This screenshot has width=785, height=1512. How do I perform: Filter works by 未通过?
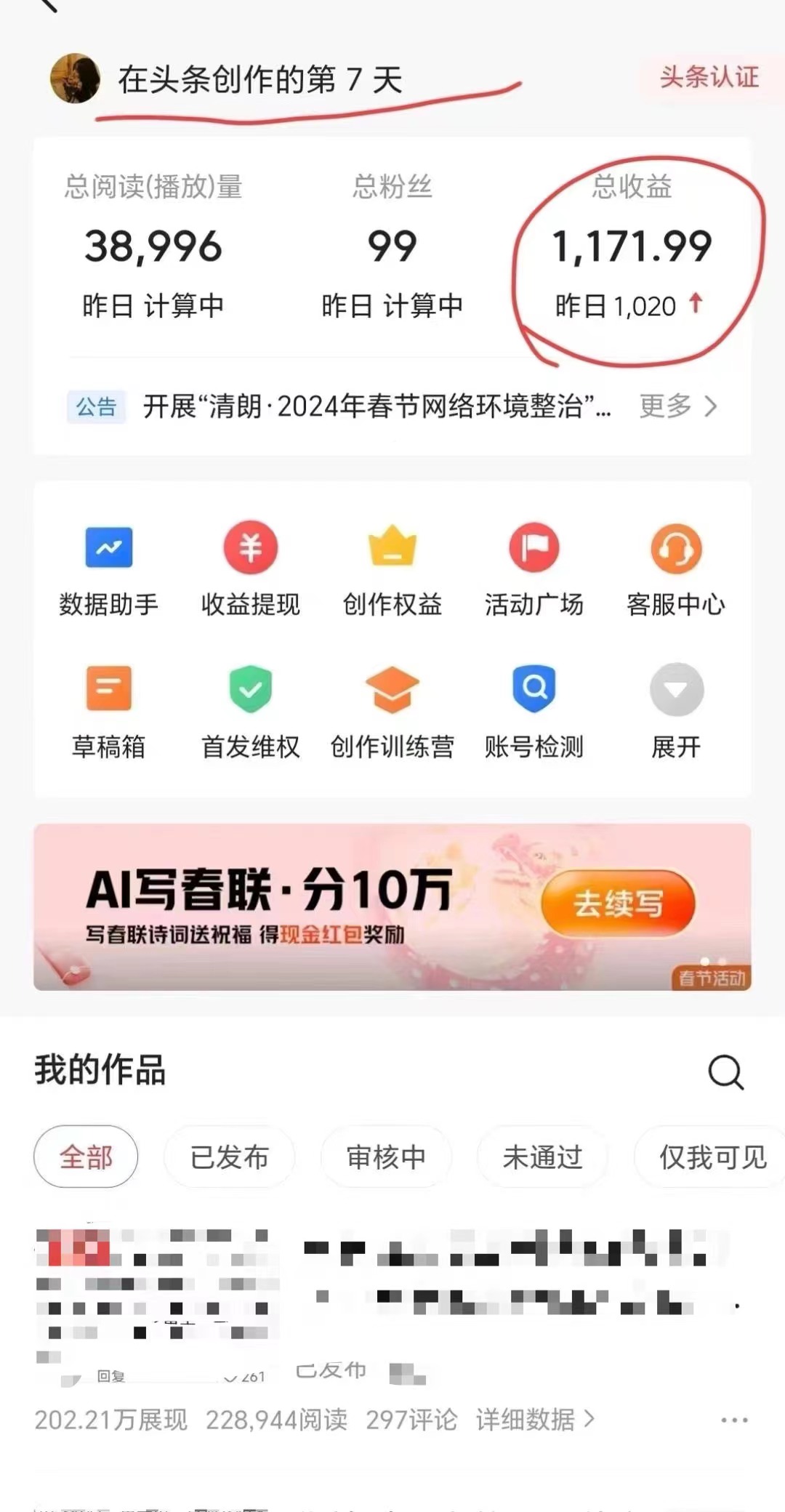click(x=542, y=1157)
